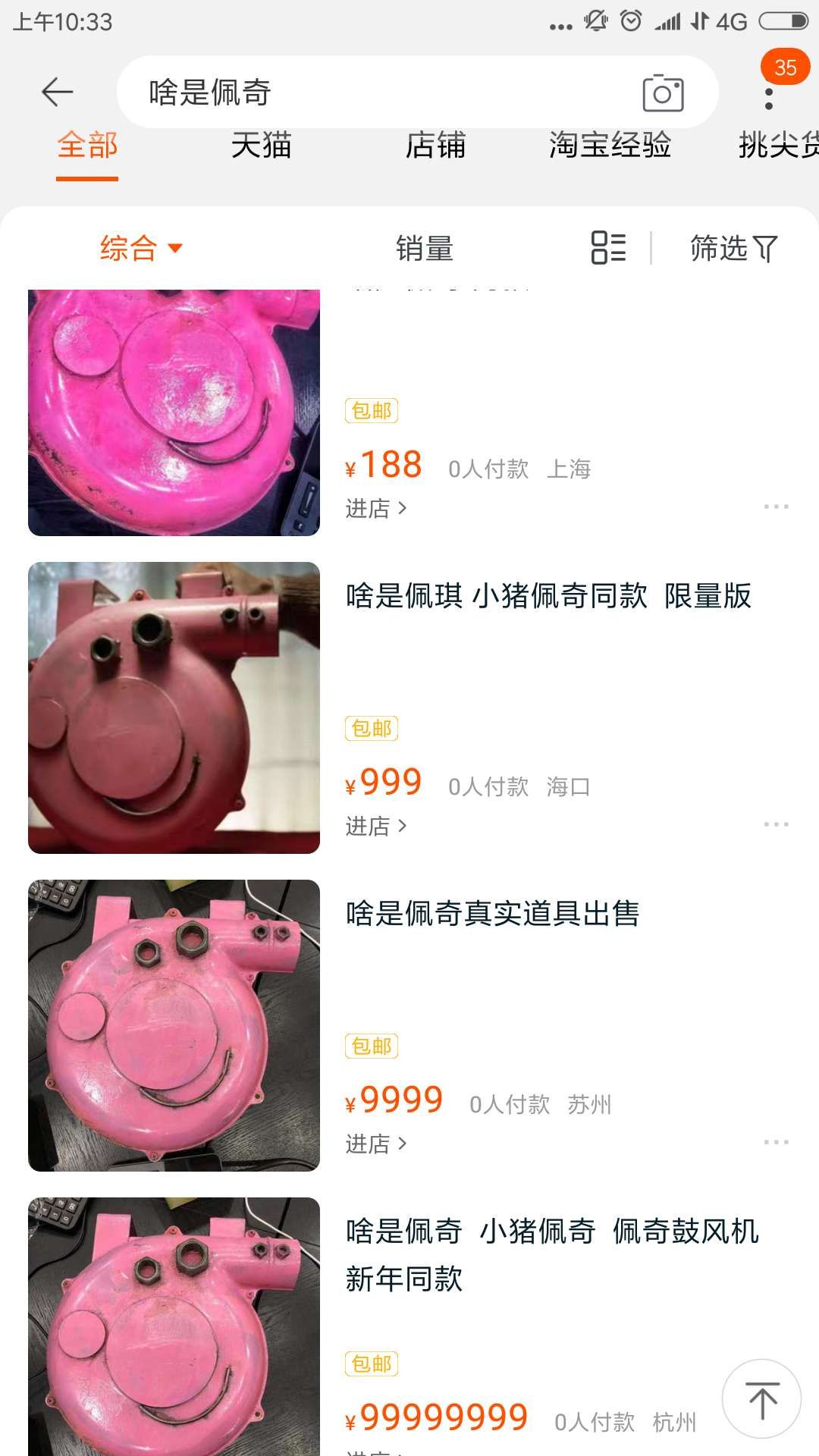The image size is (819, 1456).
Task: Select the 全部 tab
Action: (x=87, y=146)
